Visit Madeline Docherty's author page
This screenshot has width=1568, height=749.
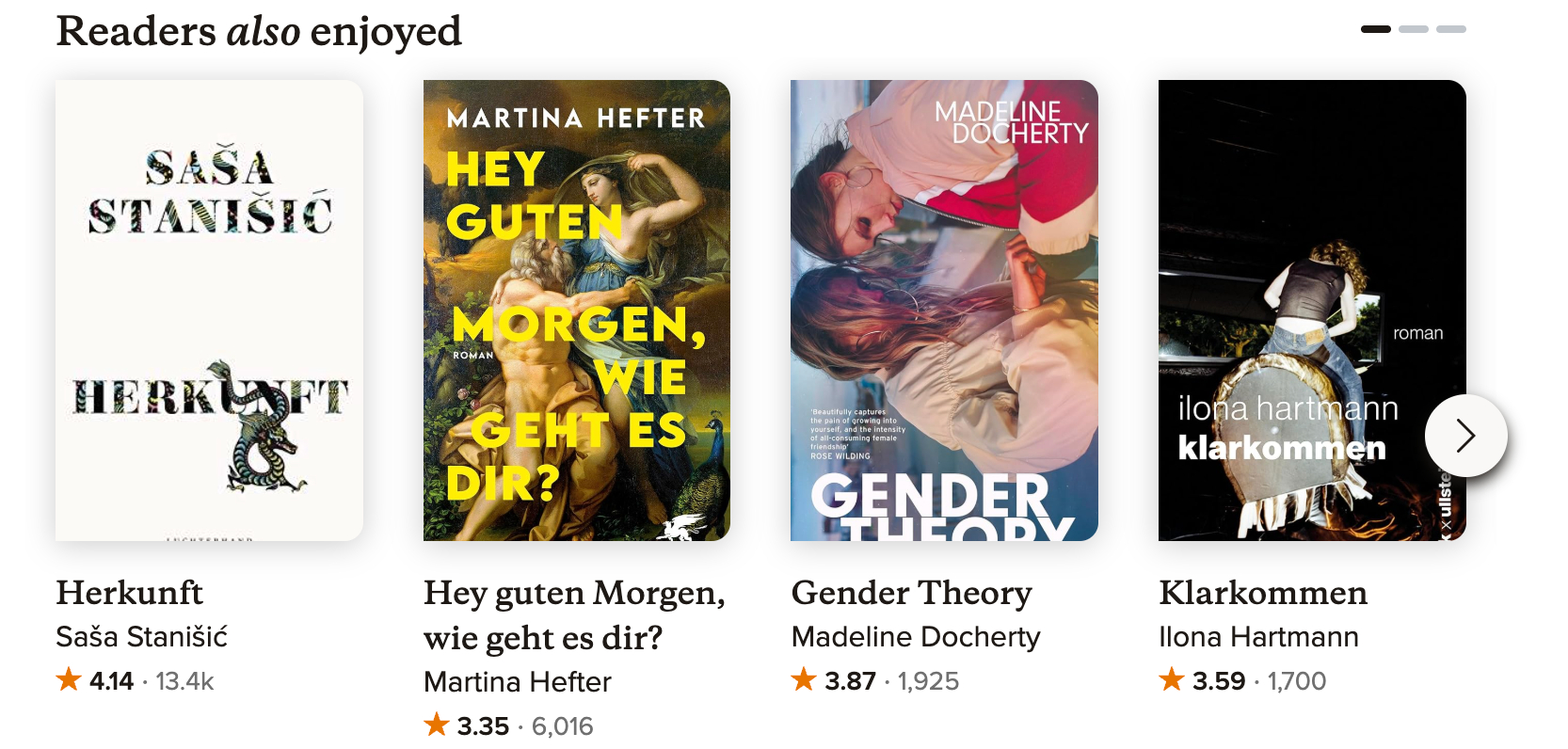tap(916, 637)
